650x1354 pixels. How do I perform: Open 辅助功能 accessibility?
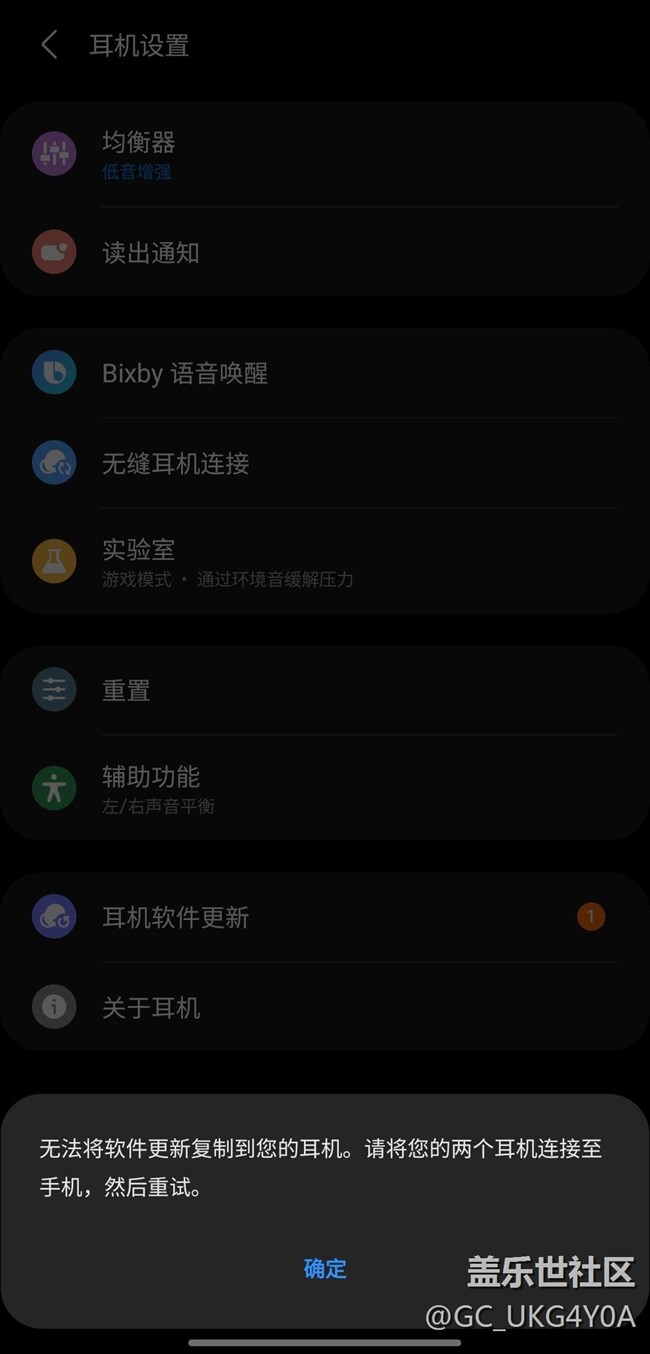point(324,788)
